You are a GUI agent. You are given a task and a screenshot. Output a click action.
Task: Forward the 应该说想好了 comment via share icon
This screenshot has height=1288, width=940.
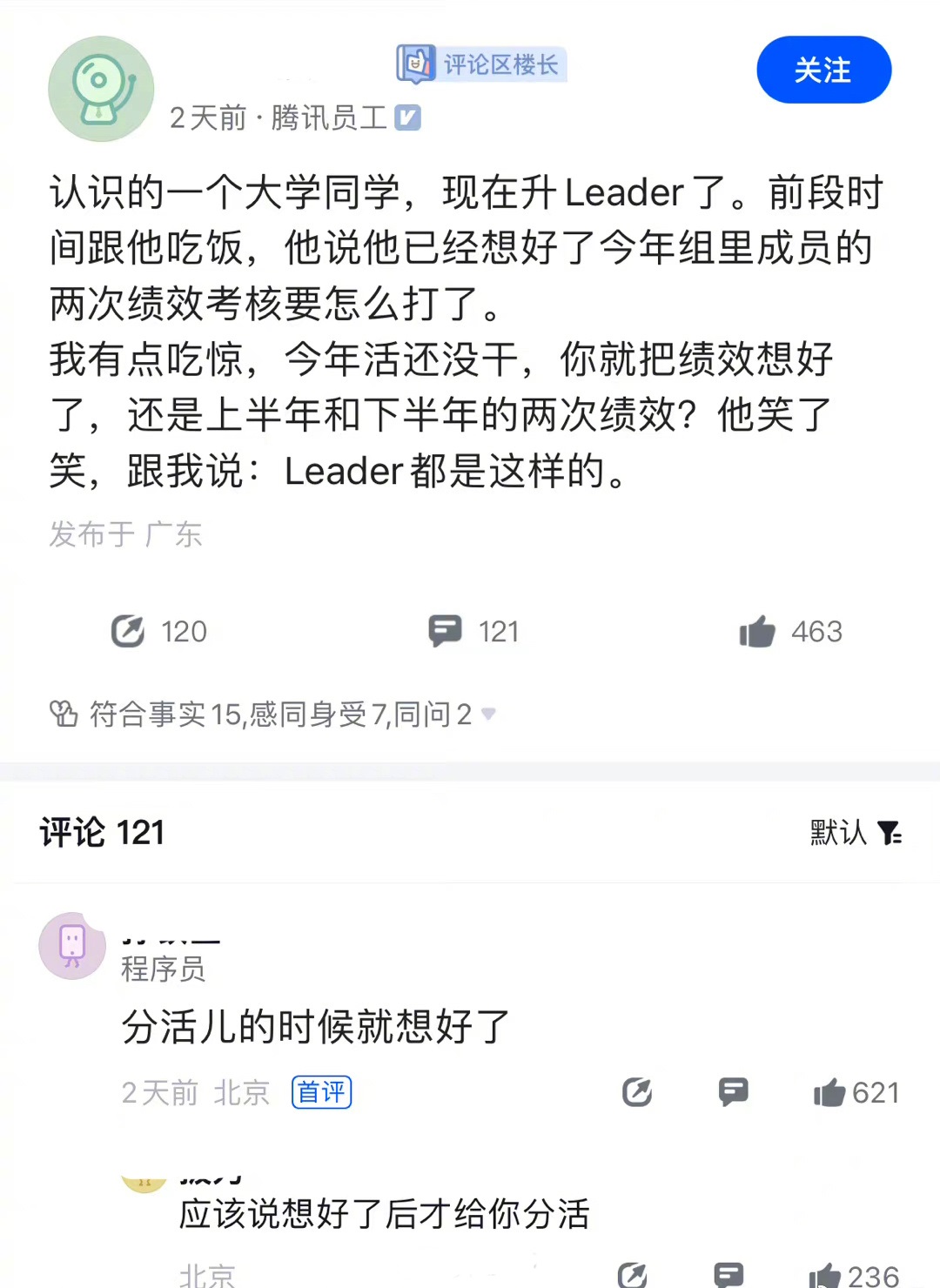coord(630,1276)
